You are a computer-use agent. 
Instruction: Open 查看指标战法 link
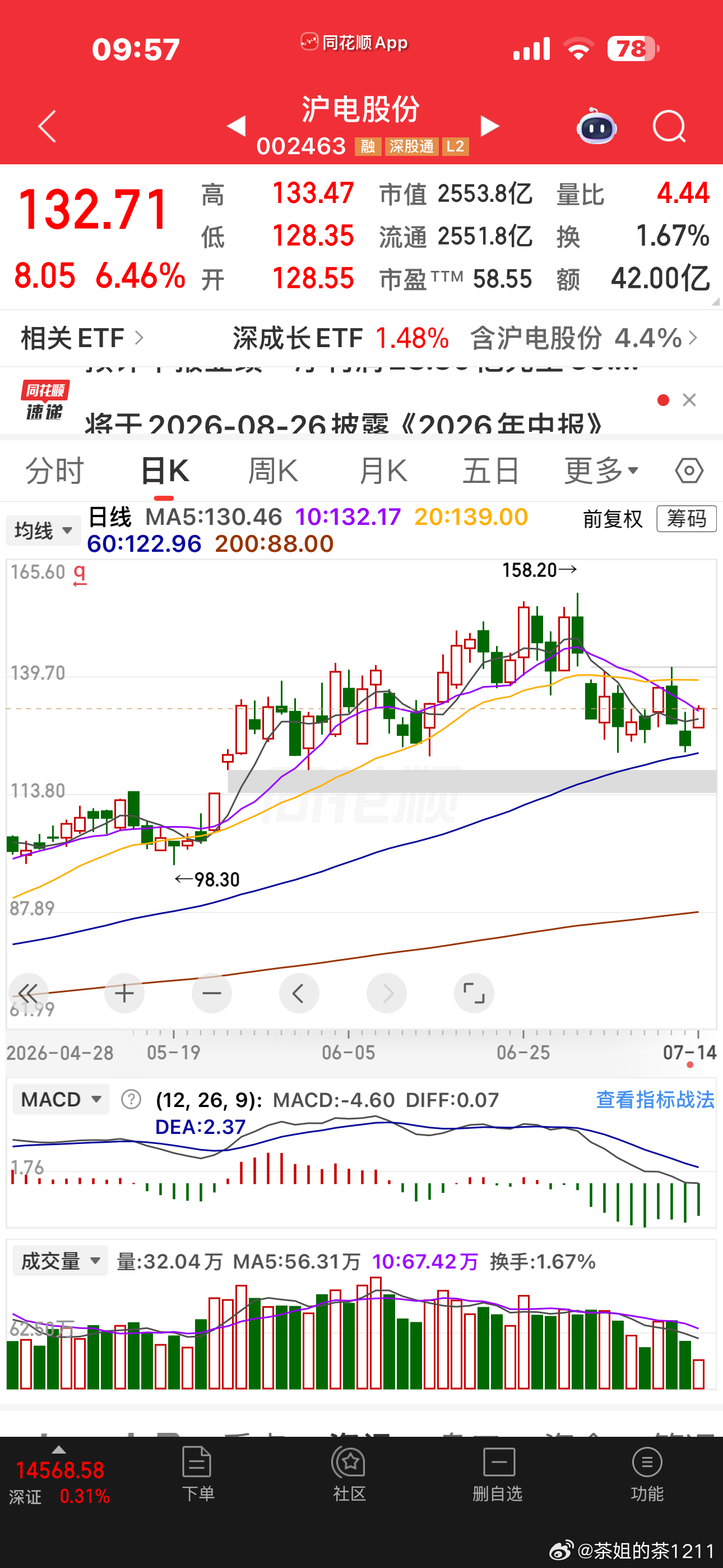pos(655,1100)
